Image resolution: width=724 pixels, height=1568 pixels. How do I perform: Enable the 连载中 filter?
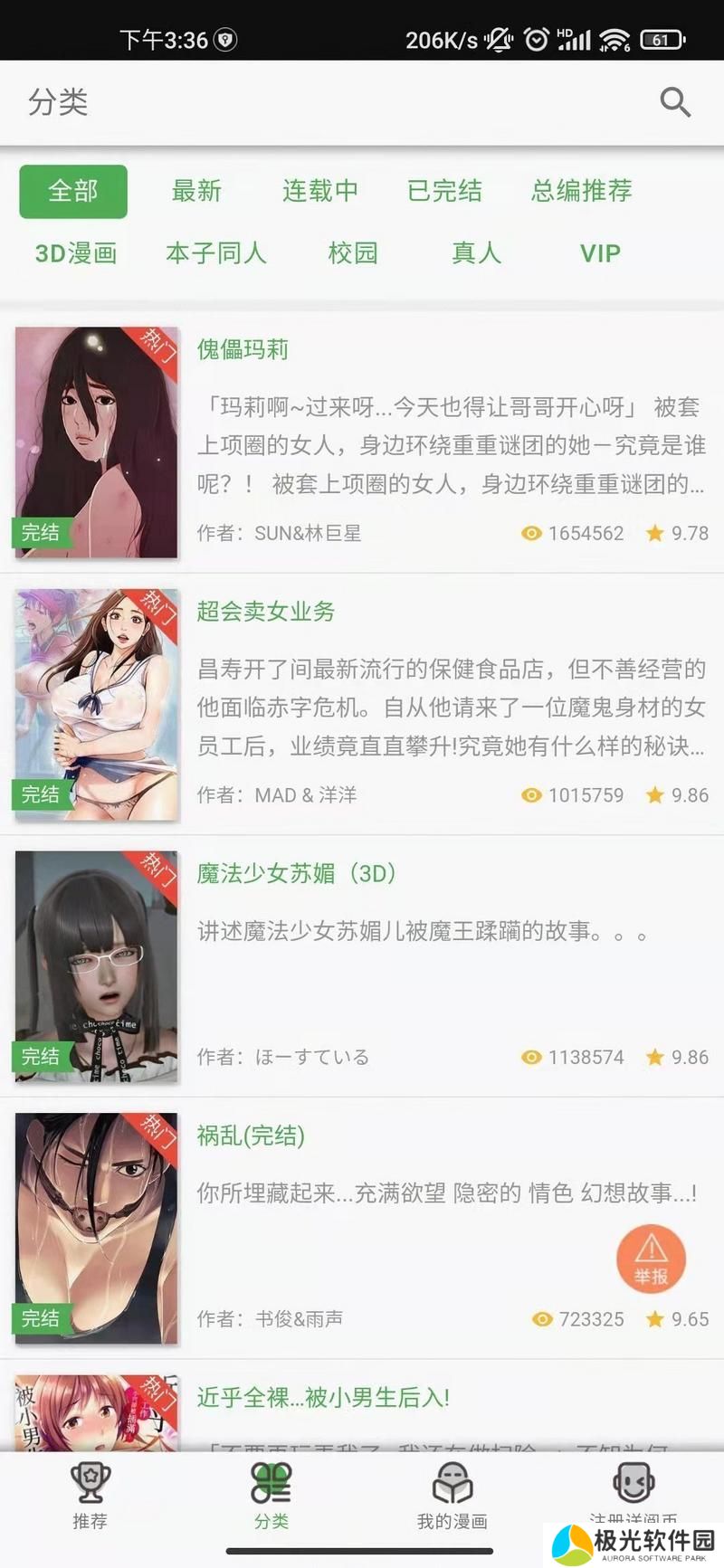pos(320,191)
